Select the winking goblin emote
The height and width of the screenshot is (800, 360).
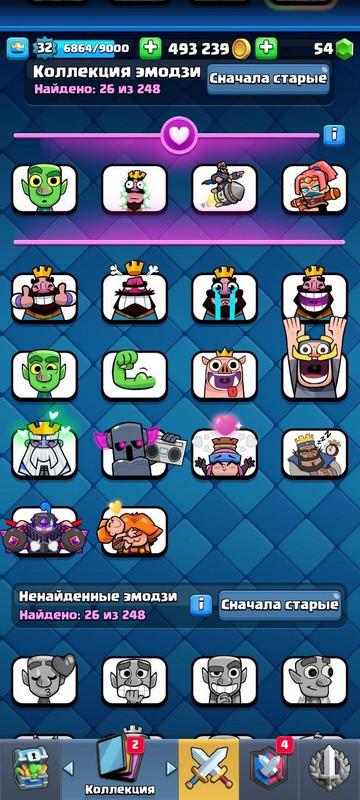pyautogui.click(x=44, y=375)
